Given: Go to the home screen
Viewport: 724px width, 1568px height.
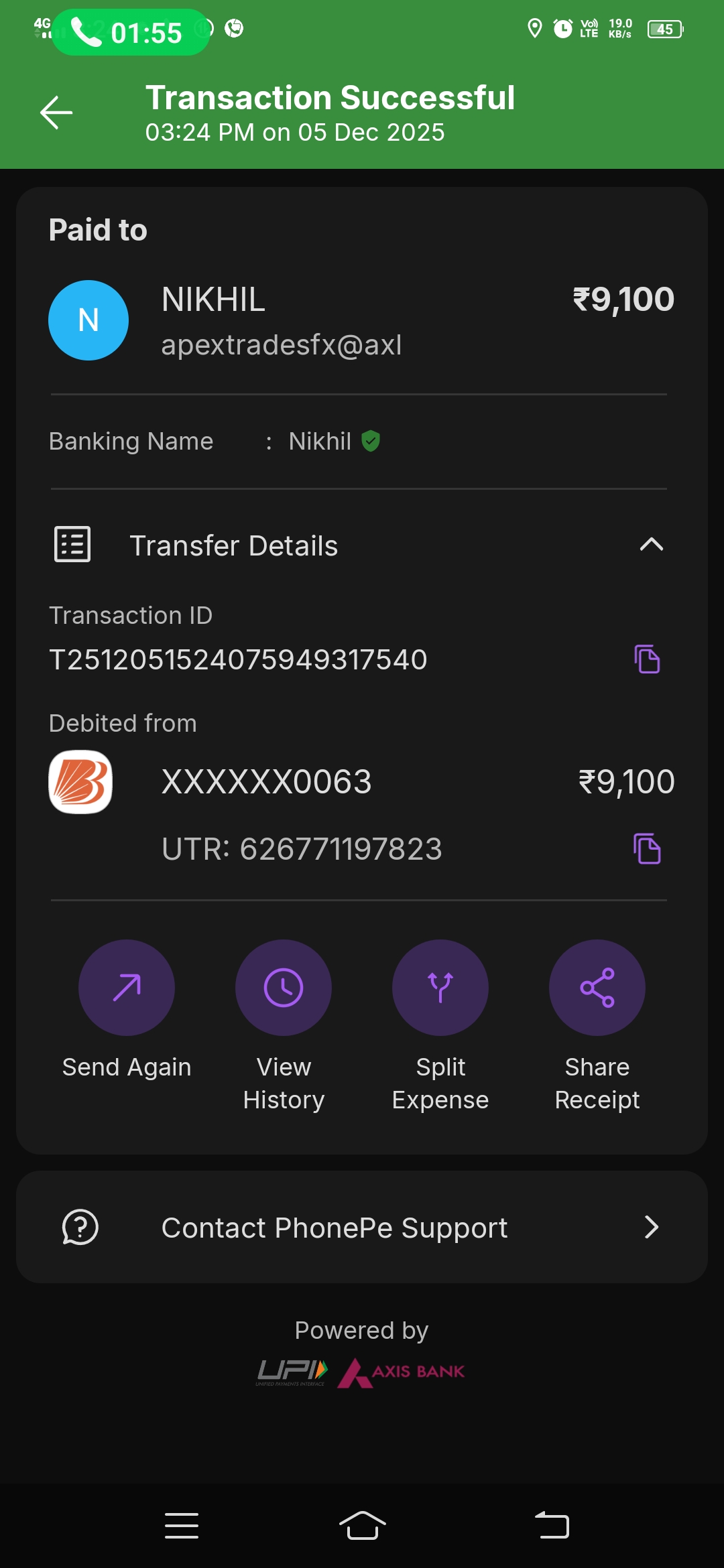Looking at the screenshot, I should 362,1526.
